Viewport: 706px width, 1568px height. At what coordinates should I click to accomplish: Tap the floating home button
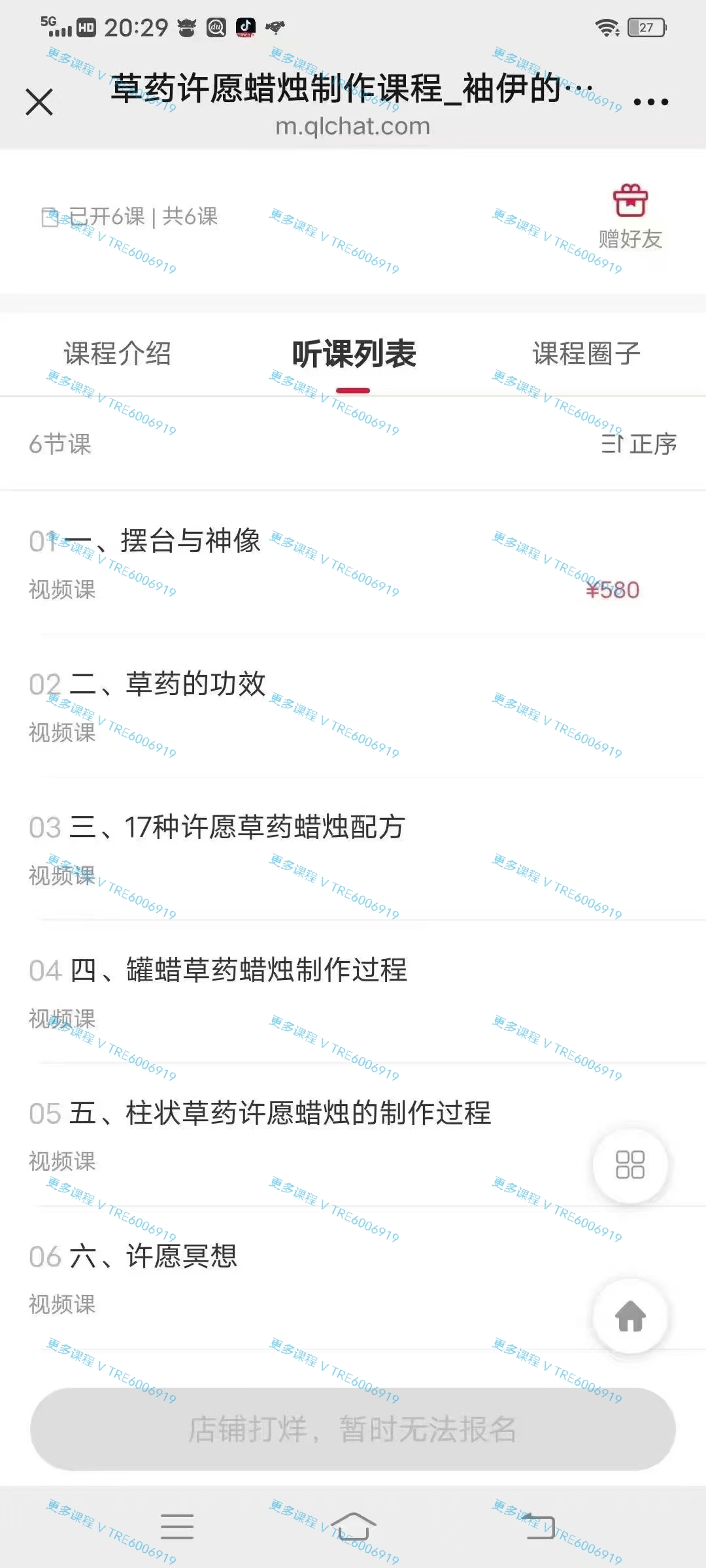(630, 1315)
